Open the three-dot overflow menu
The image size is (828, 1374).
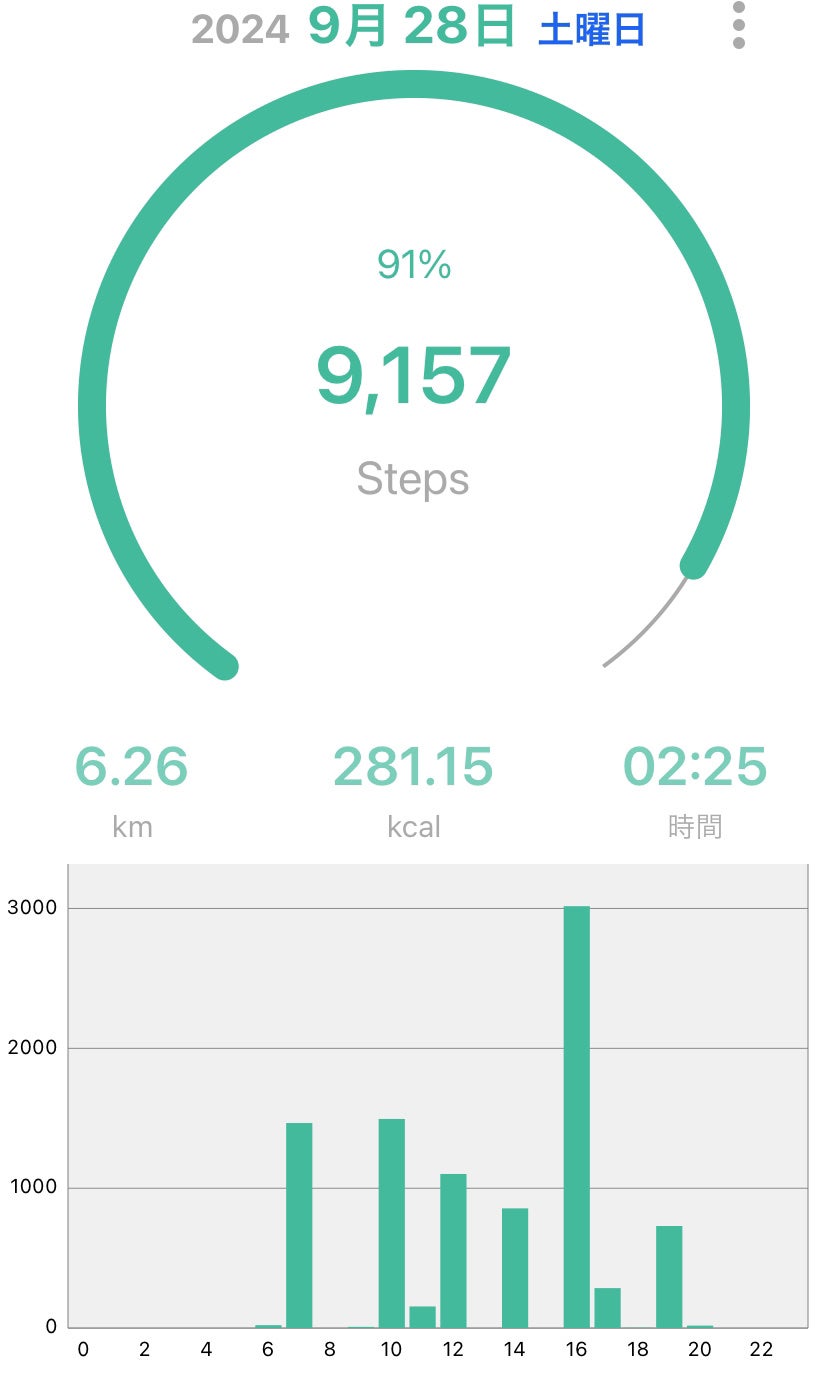pos(738,25)
